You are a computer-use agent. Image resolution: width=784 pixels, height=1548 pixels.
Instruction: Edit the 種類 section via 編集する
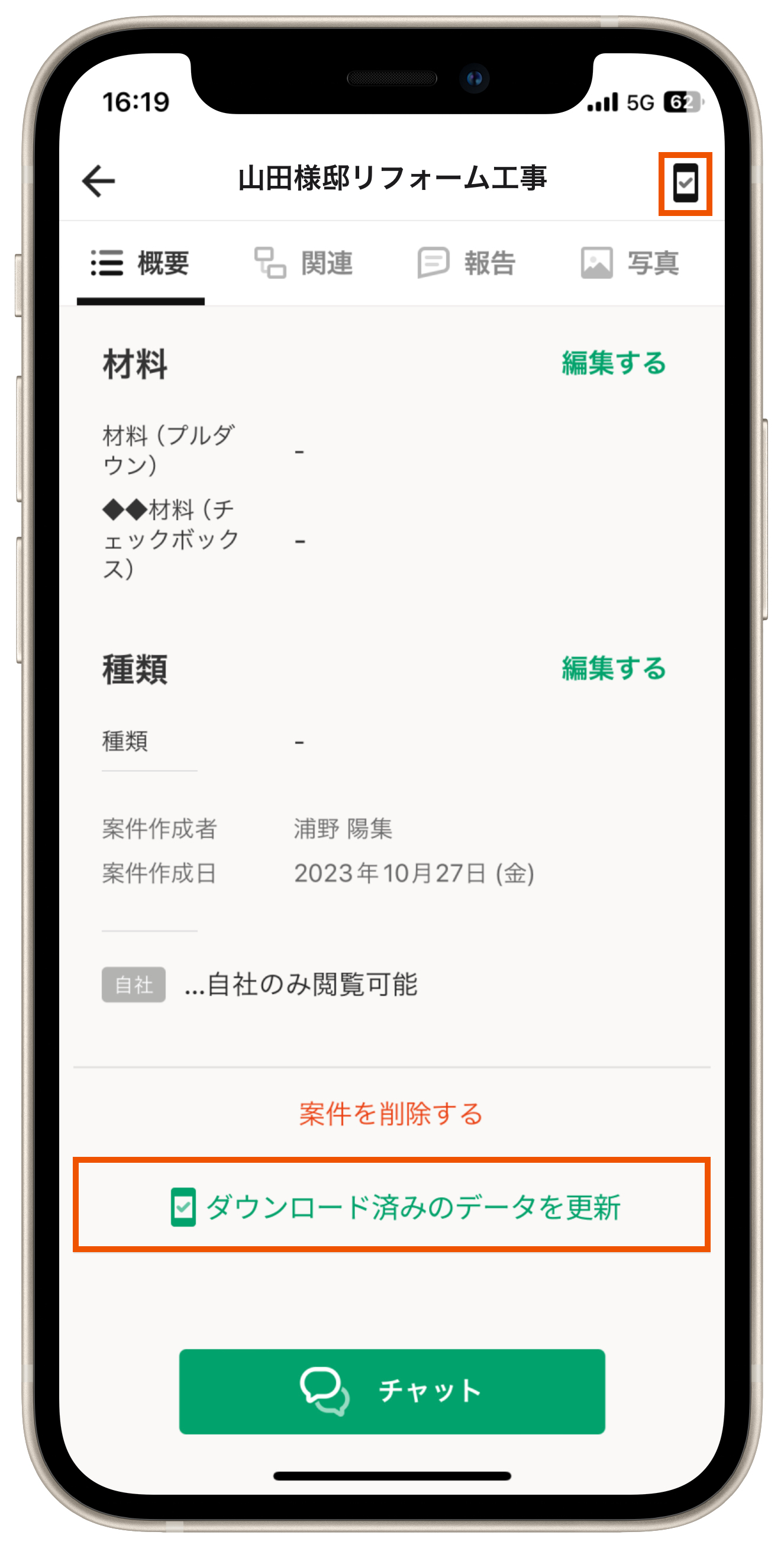pyautogui.click(x=614, y=668)
